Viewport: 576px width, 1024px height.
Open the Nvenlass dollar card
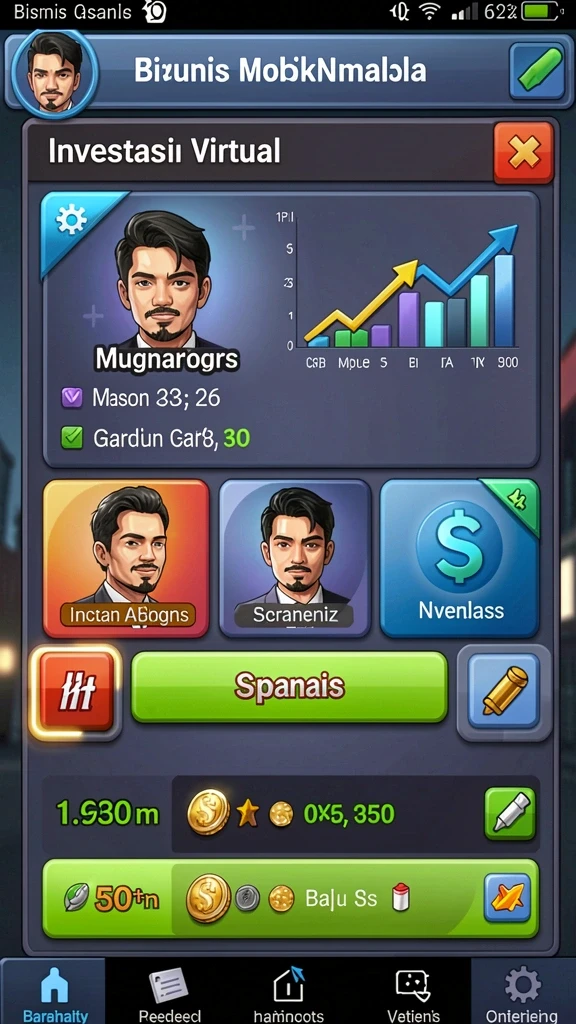coord(460,558)
